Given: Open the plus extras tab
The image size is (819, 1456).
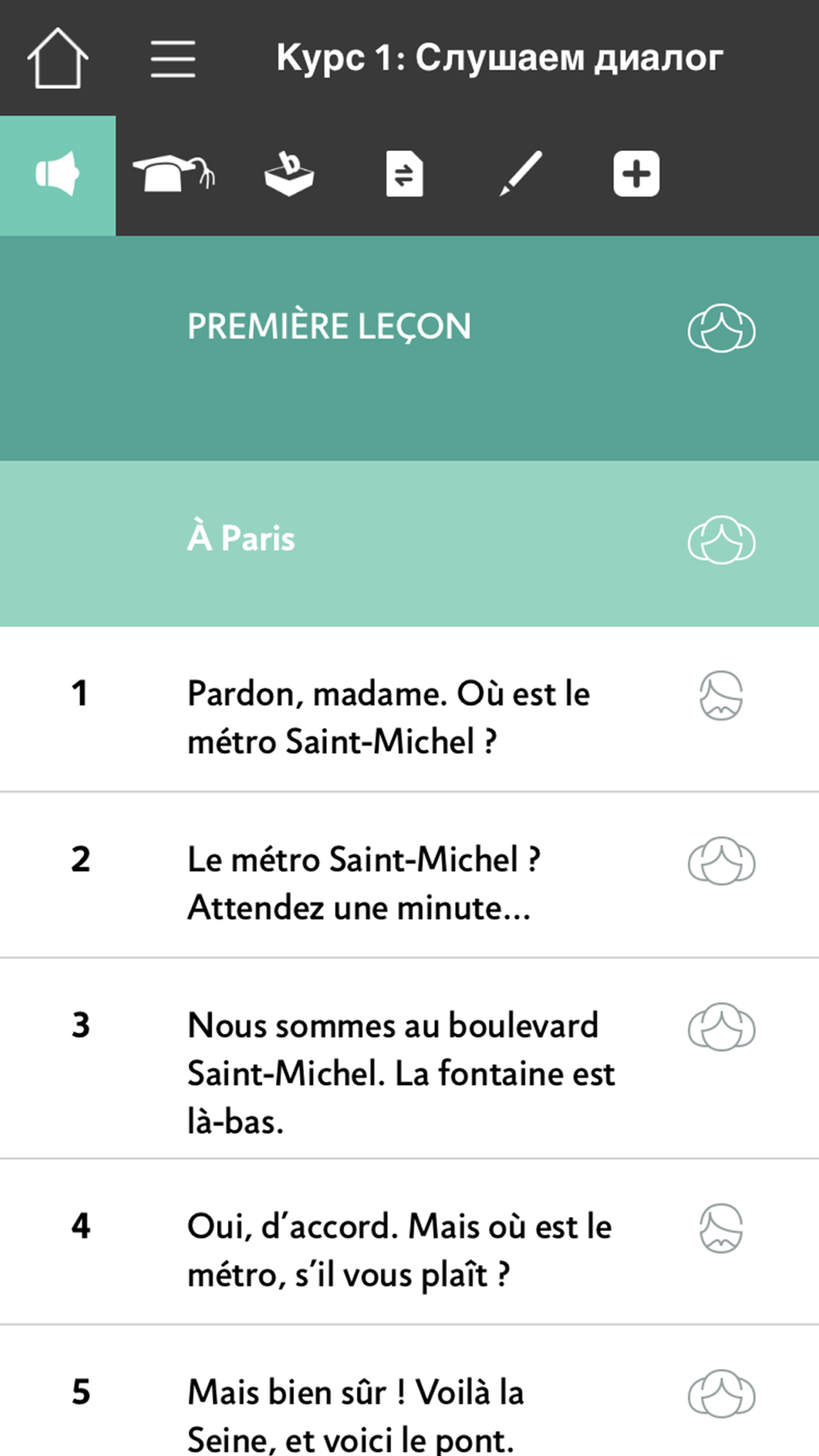Looking at the screenshot, I should pyautogui.click(x=636, y=174).
